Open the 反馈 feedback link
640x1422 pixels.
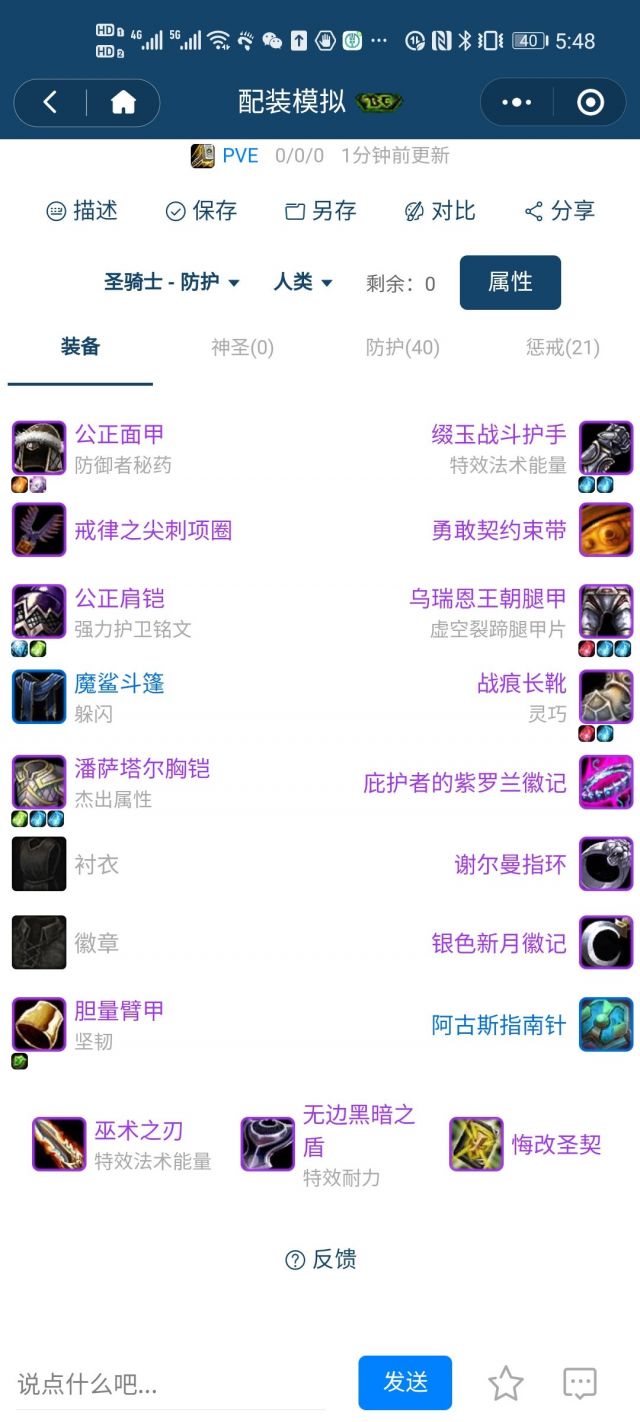pyautogui.click(x=320, y=1260)
